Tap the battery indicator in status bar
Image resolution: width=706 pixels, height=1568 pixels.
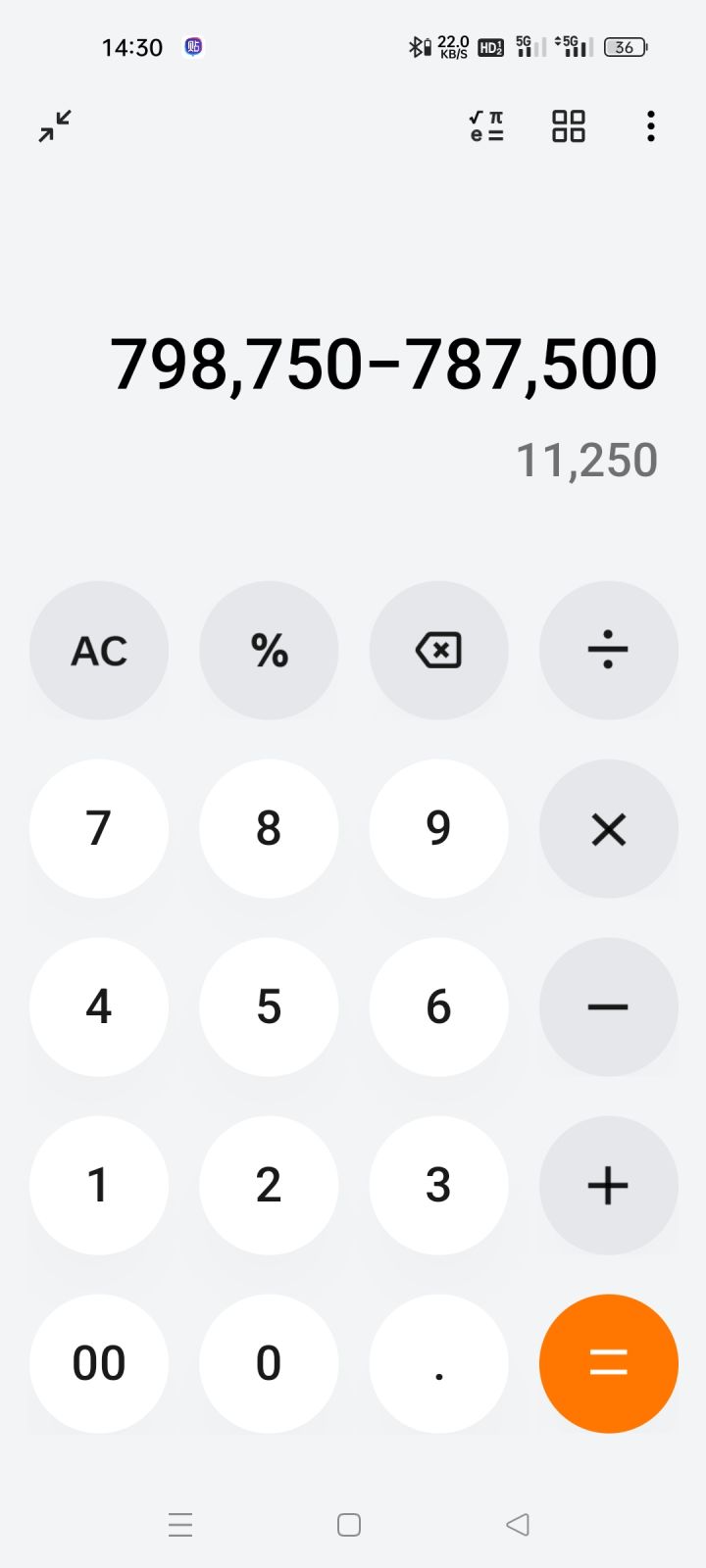point(625,47)
